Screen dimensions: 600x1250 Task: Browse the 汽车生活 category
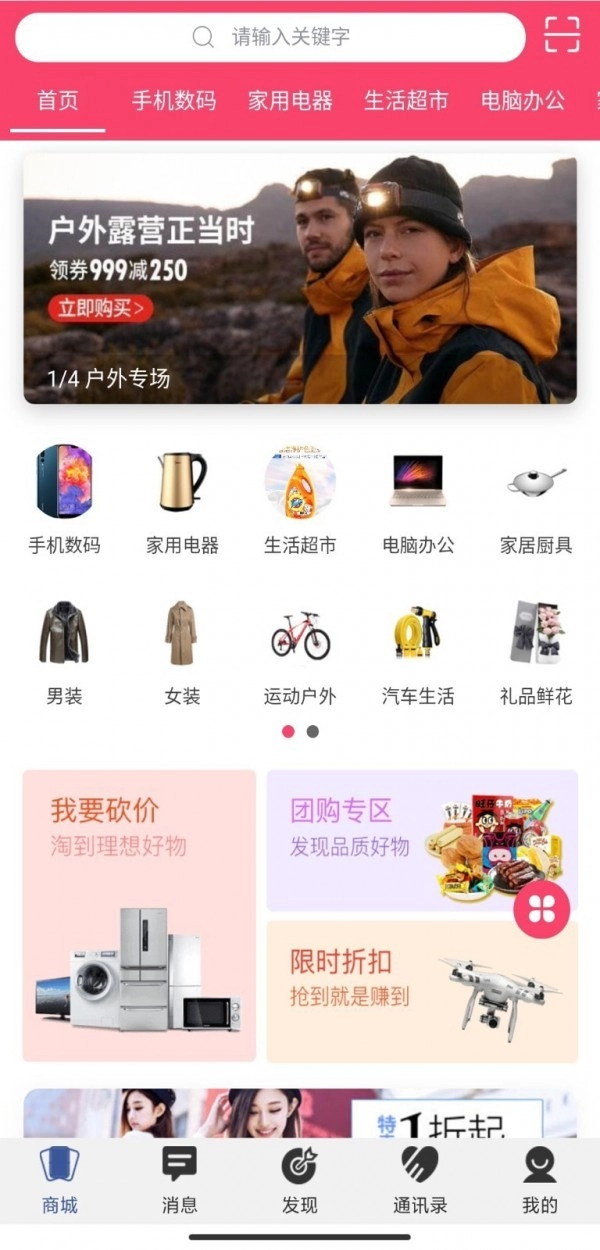coord(418,650)
